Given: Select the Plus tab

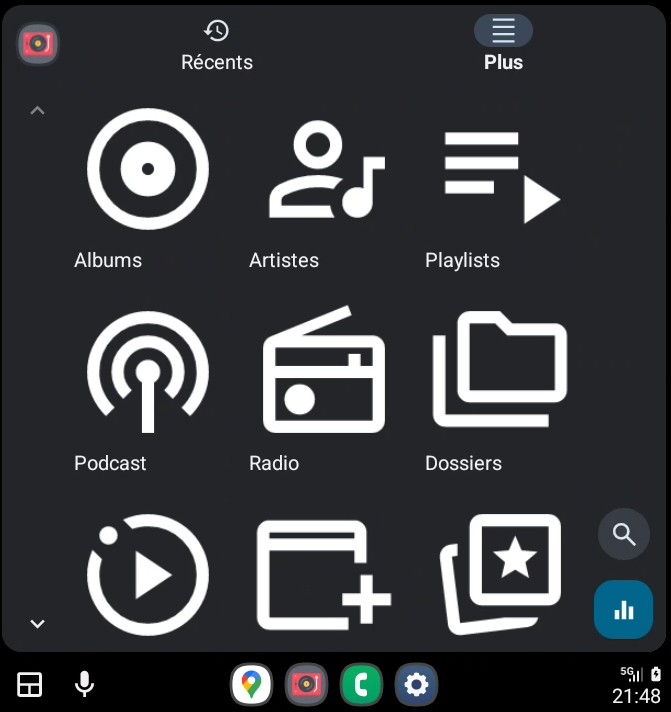Looking at the screenshot, I should coord(503,46).
